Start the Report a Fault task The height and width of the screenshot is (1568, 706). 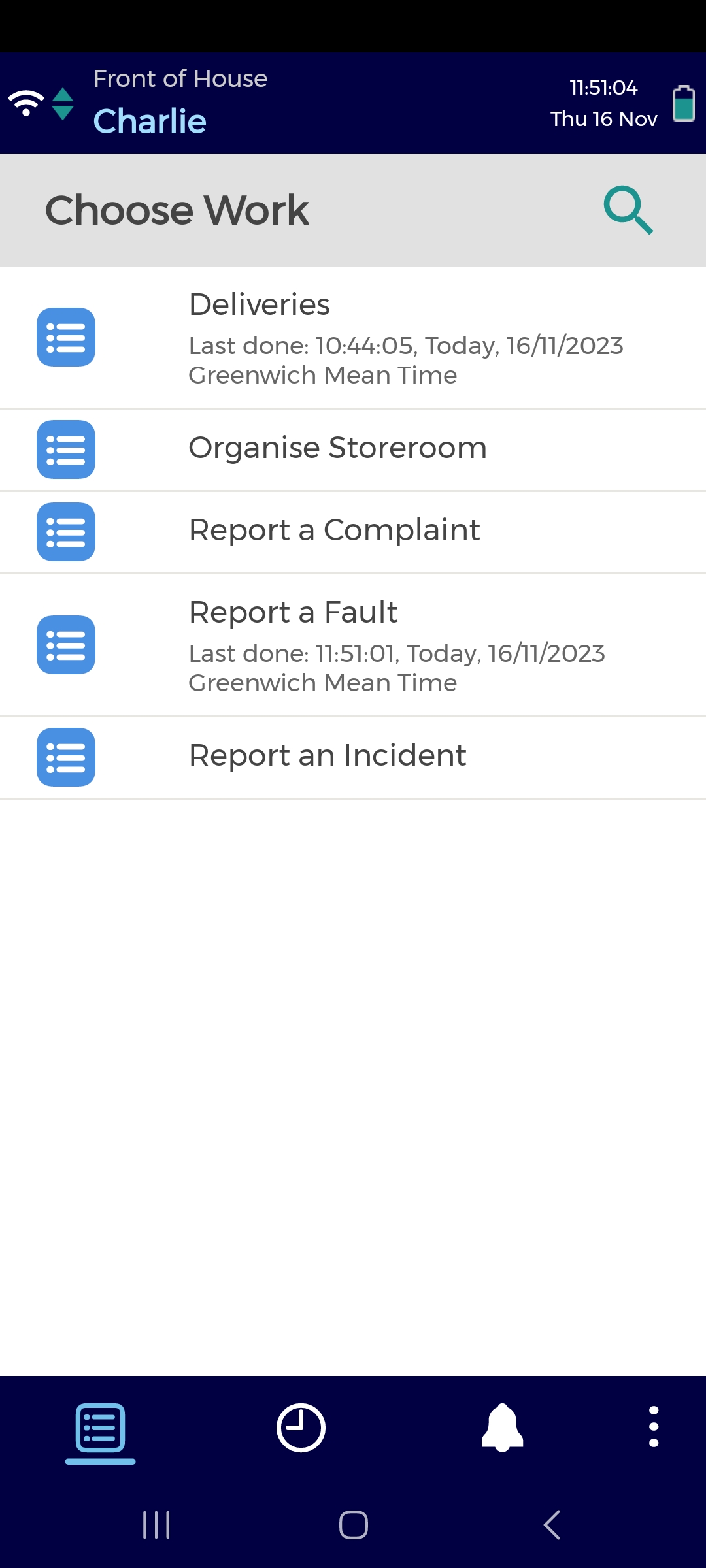[x=353, y=645]
